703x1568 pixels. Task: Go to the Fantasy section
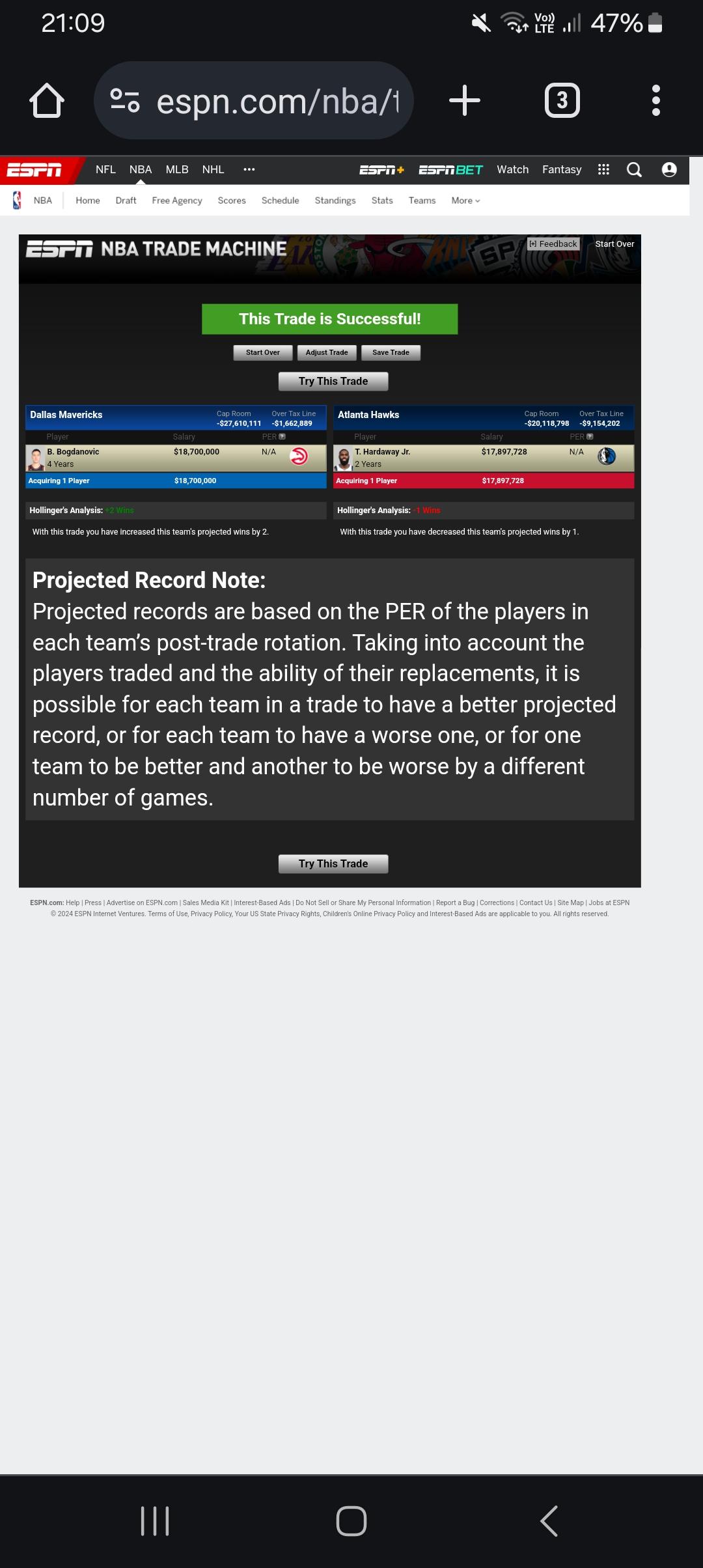point(562,169)
